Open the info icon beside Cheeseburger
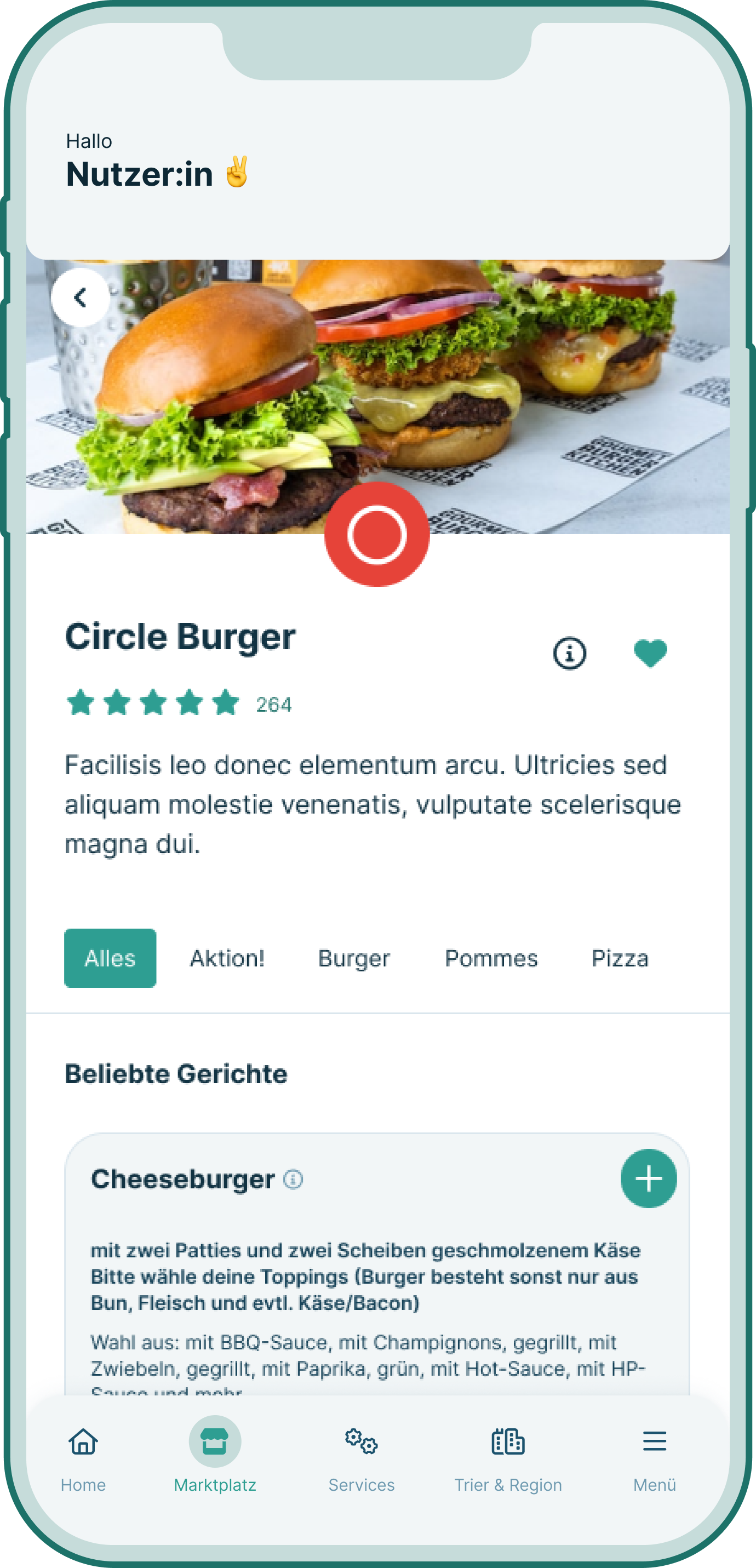 (x=294, y=1179)
